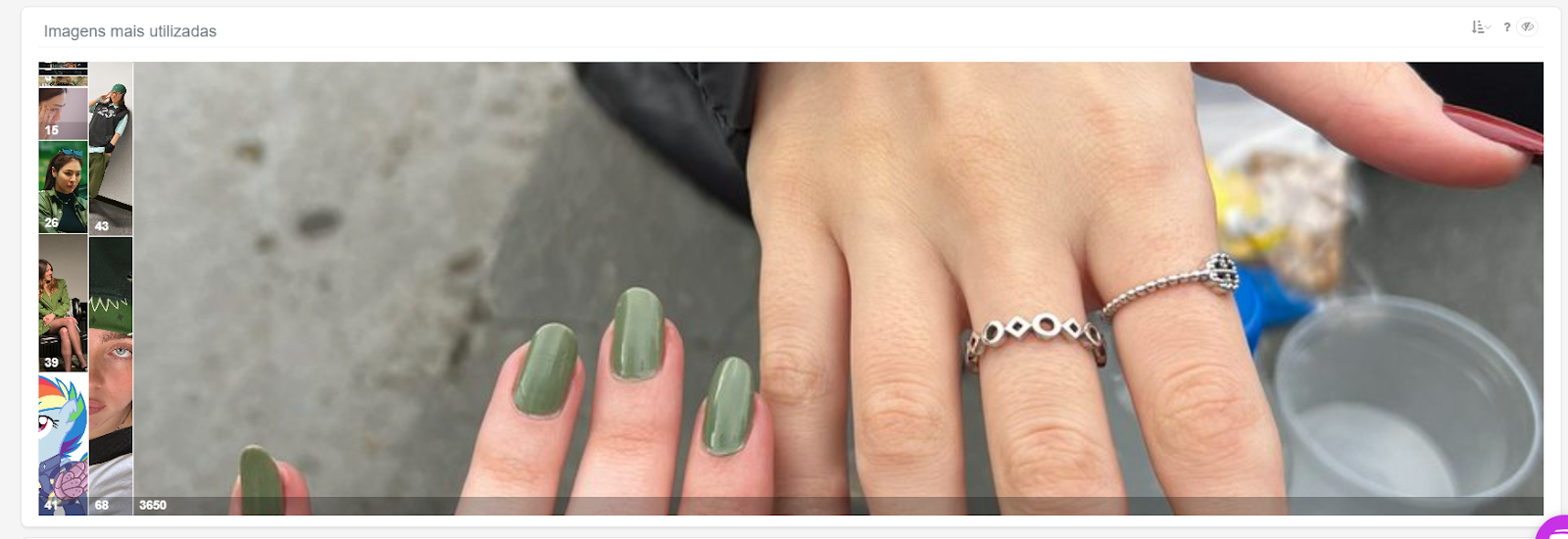Open the sort order dropdown
Screen dimensions: 1568x539
point(1480,27)
